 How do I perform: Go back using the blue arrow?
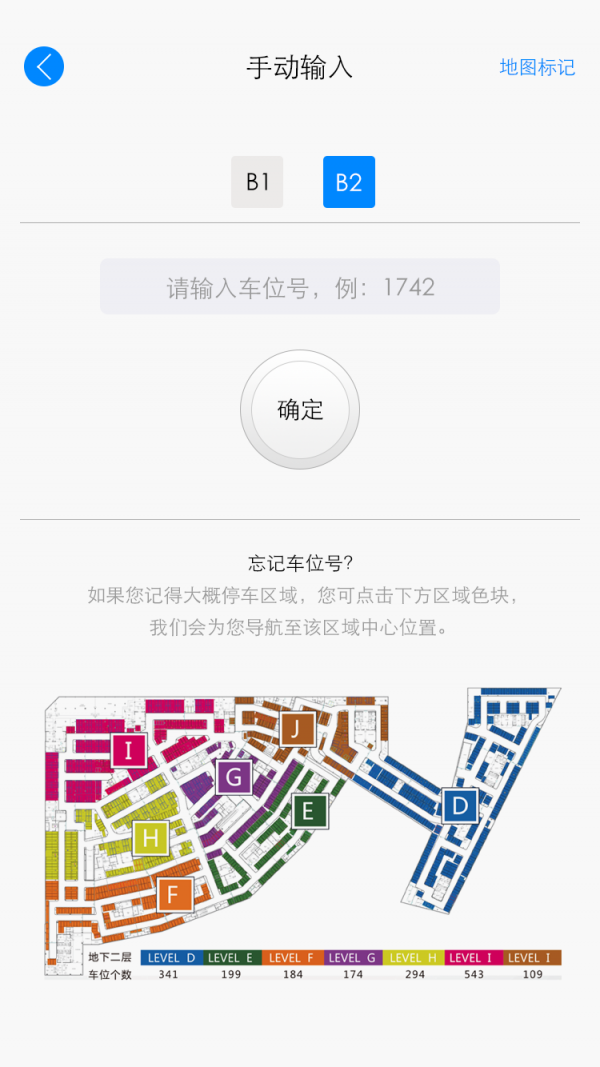[44, 66]
